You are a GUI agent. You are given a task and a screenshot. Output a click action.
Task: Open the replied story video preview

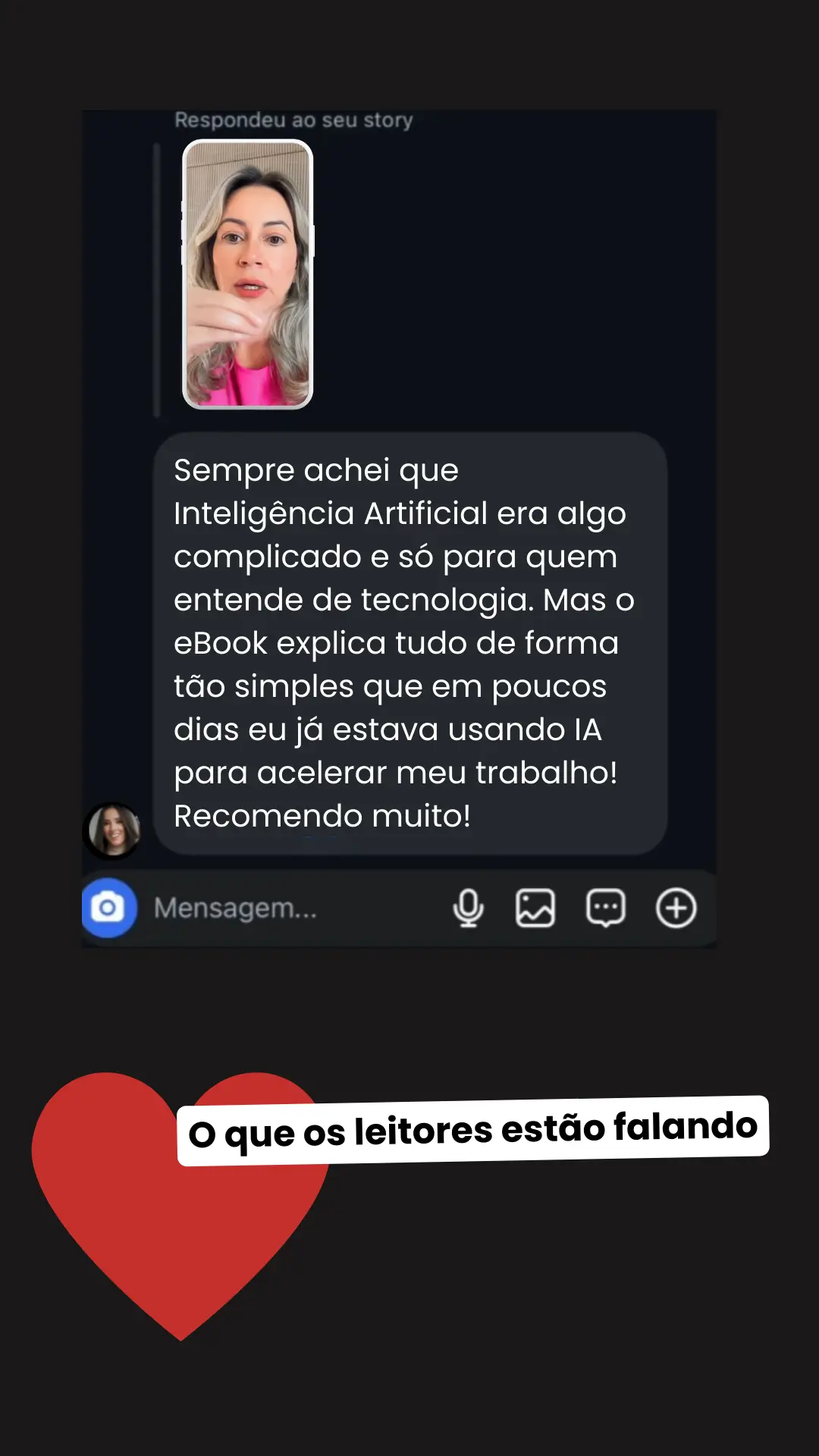click(x=247, y=275)
